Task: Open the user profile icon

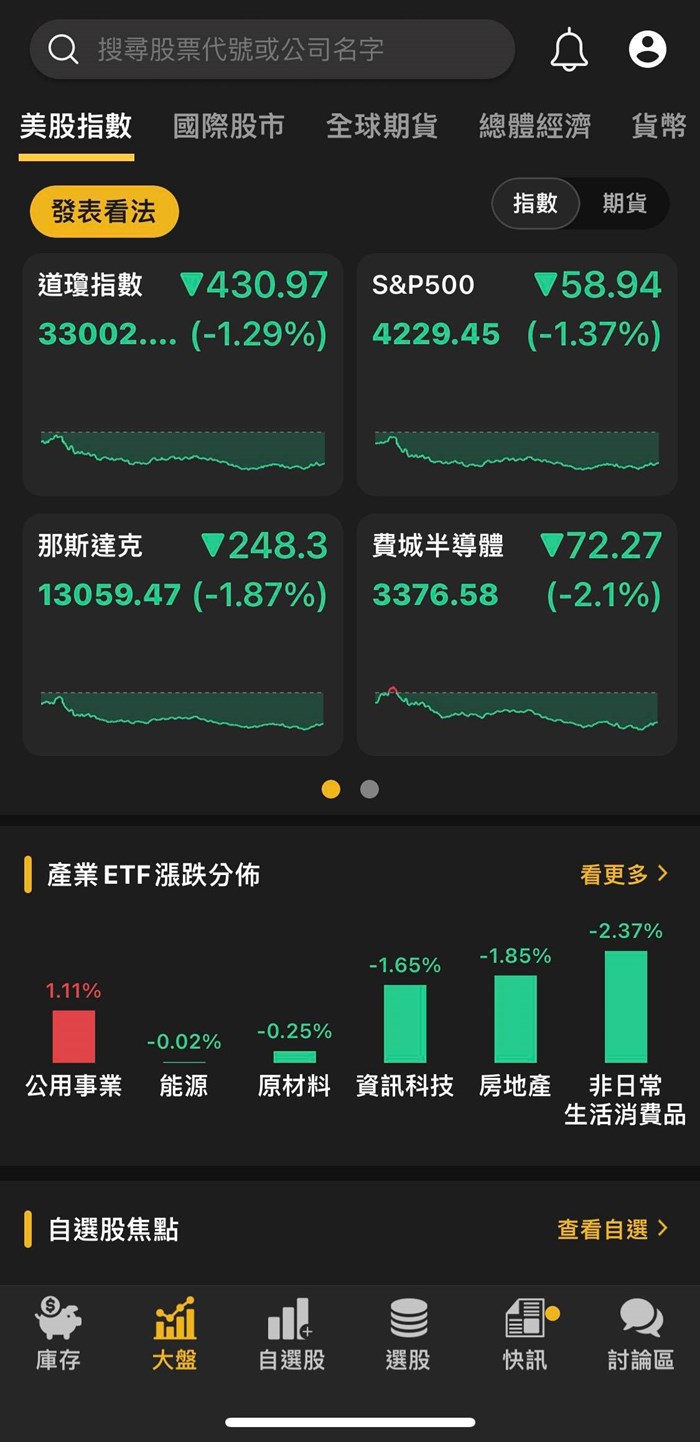Action: pos(647,49)
